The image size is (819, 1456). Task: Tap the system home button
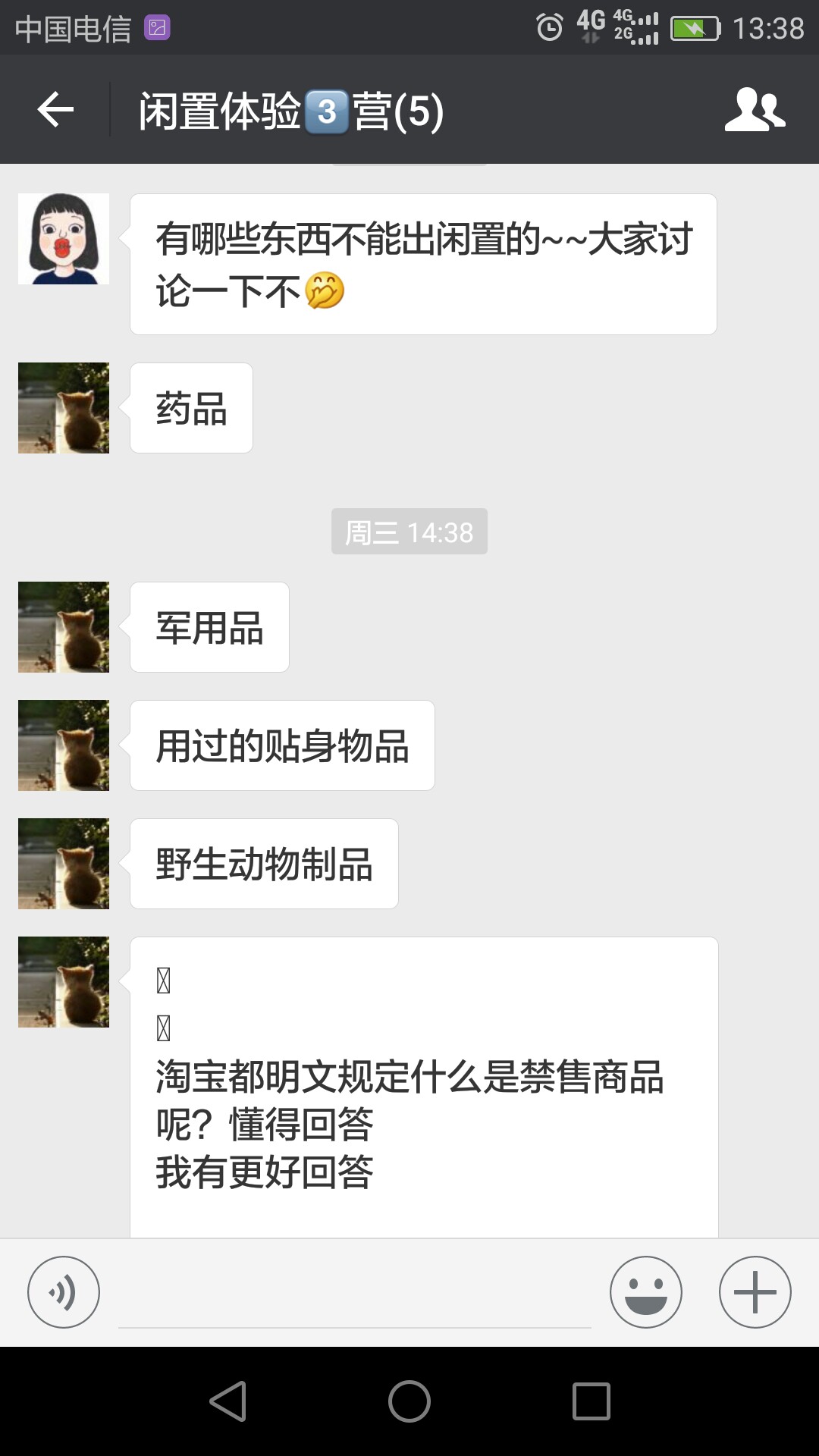tap(409, 1401)
